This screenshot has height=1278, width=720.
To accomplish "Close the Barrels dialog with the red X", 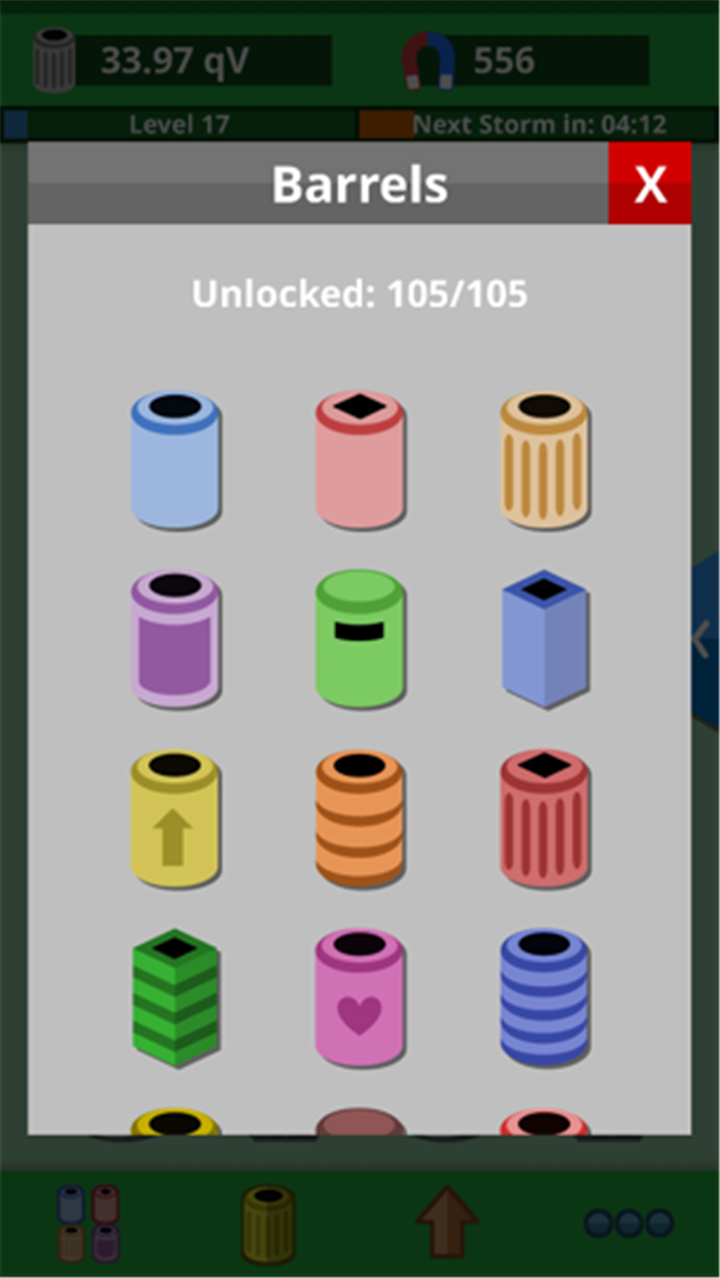I will [x=650, y=183].
